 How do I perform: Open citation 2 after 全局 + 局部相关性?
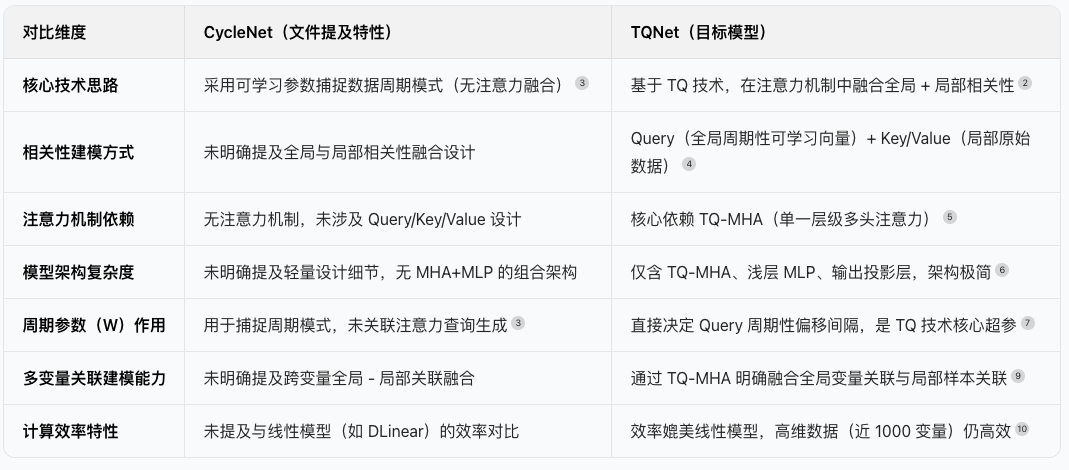pyautogui.click(x=1025, y=84)
